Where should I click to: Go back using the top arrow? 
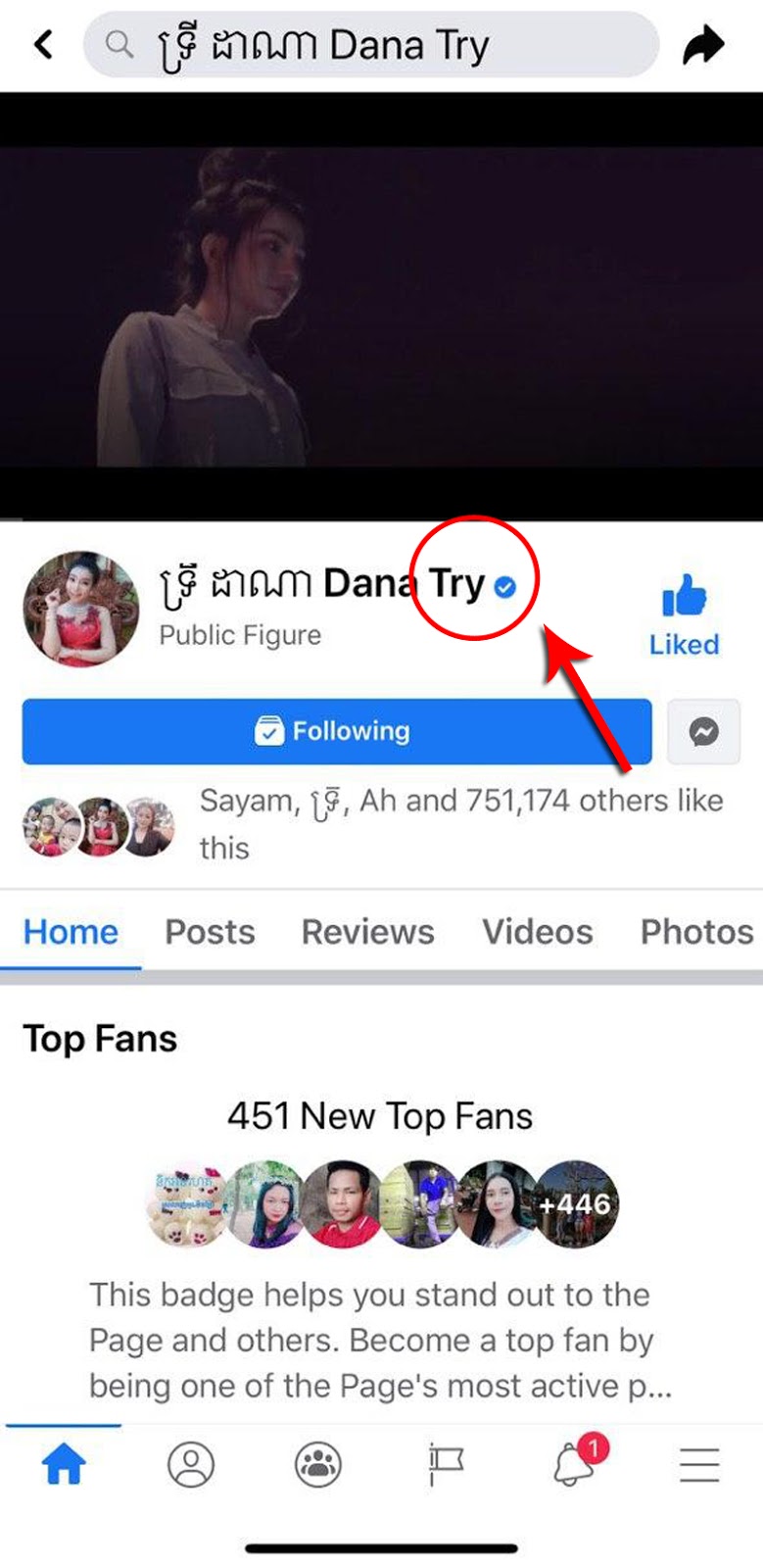[x=43, y=44]
